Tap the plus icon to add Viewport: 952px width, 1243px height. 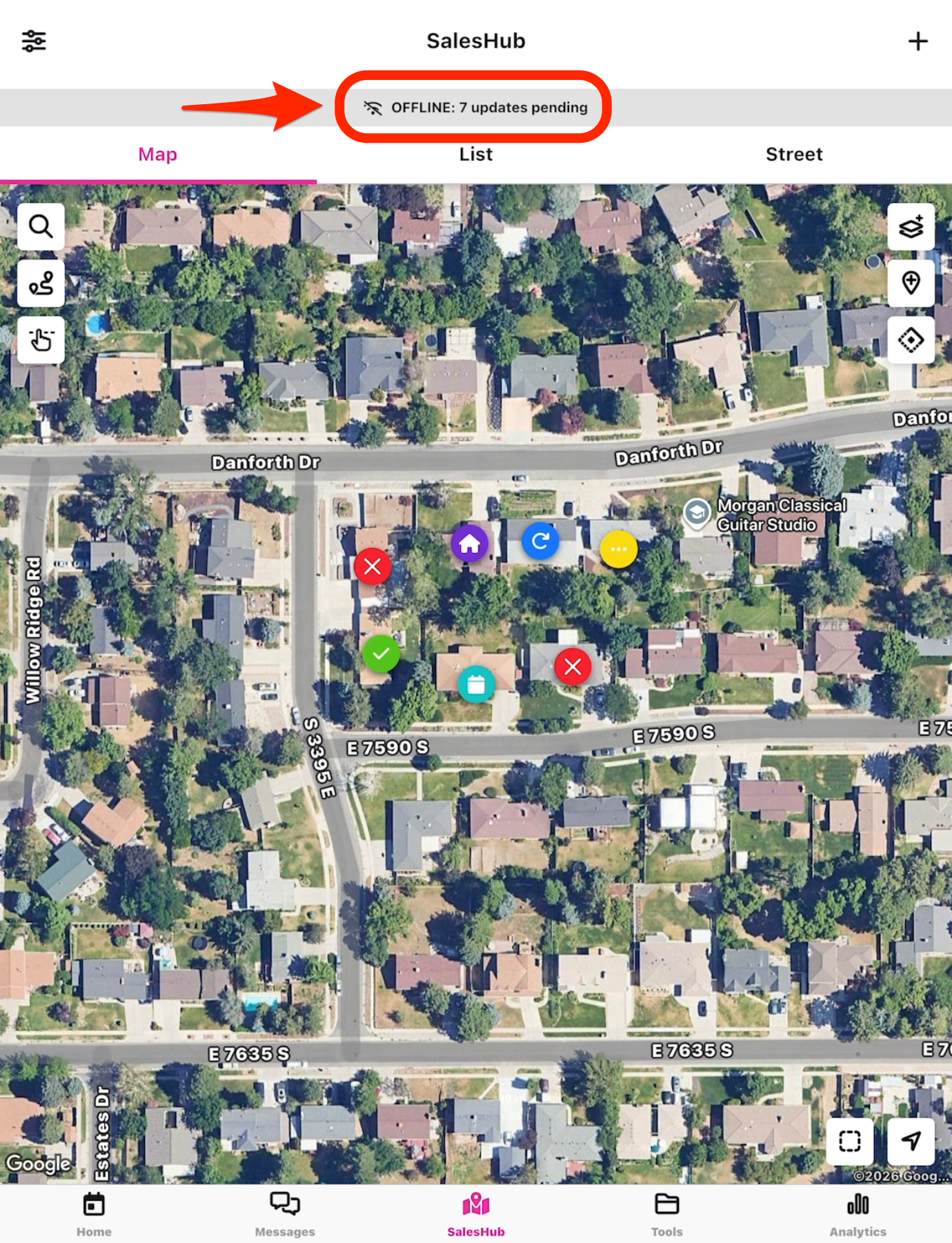tap(918, 41)
